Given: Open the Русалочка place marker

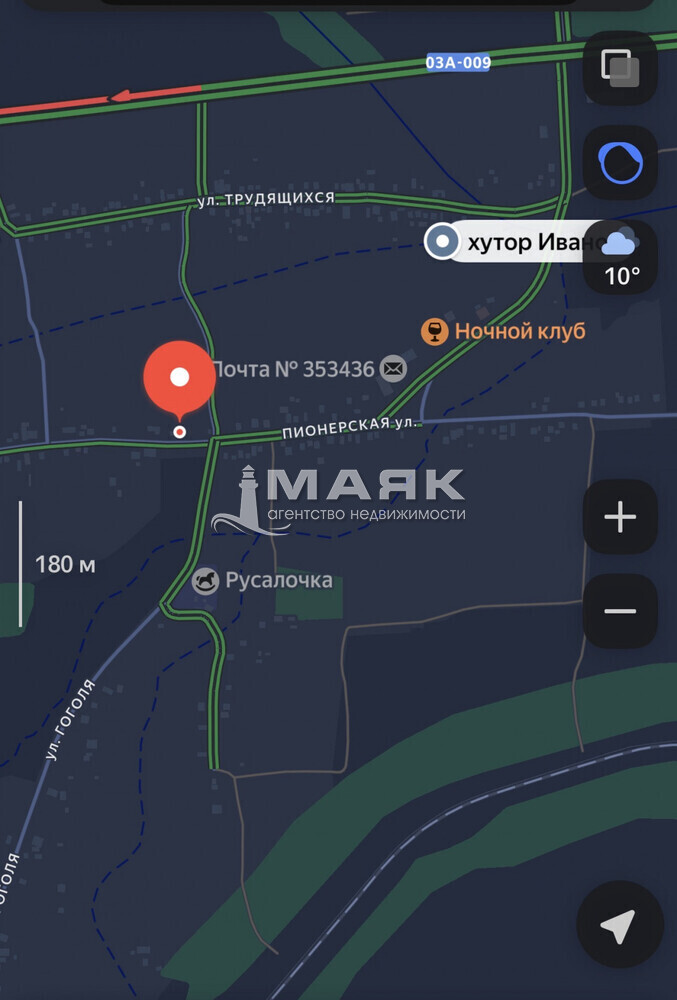Looking at the screenshot, I should [x=262, y=581].
